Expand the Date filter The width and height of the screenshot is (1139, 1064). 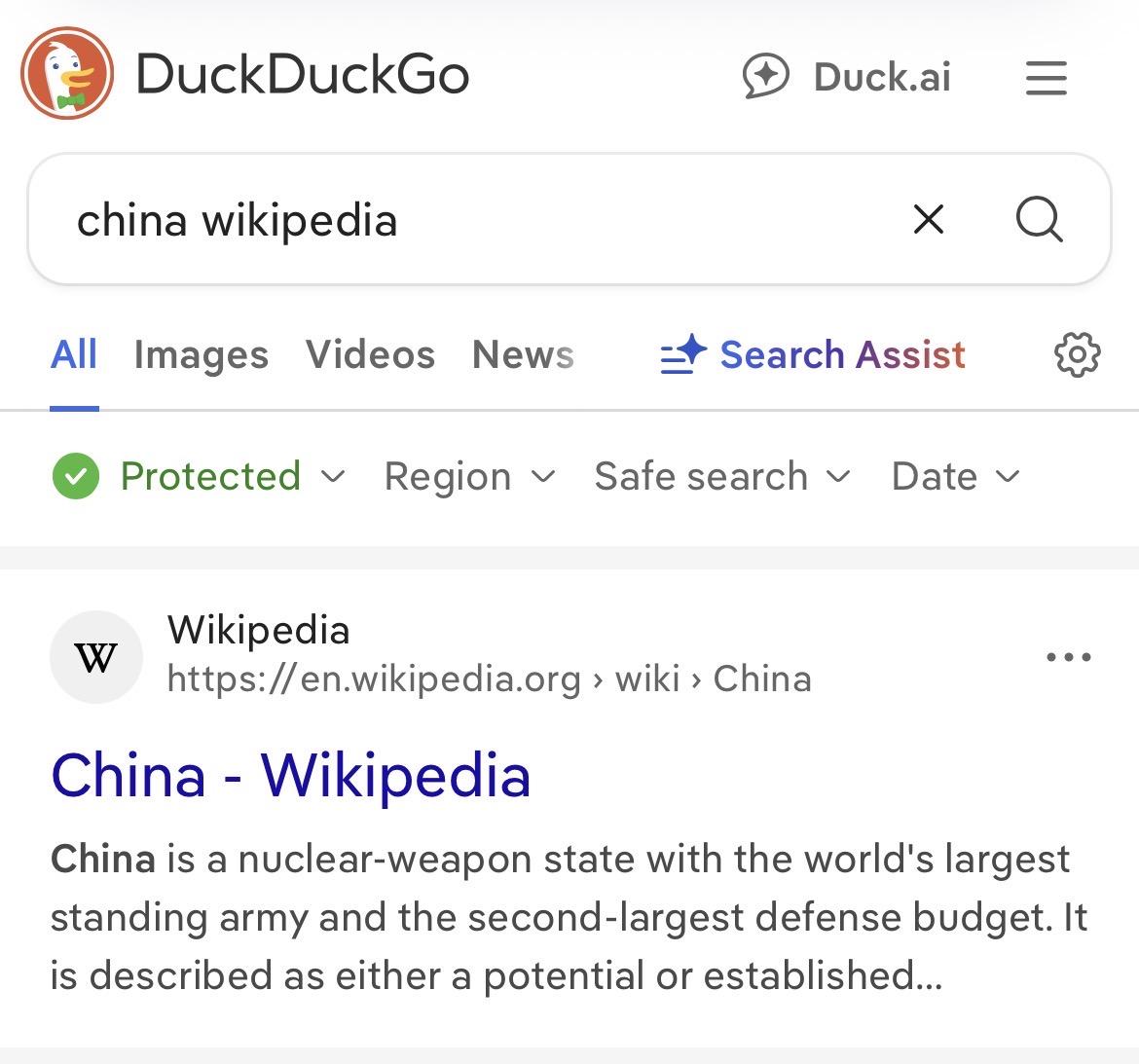point(954,476)
